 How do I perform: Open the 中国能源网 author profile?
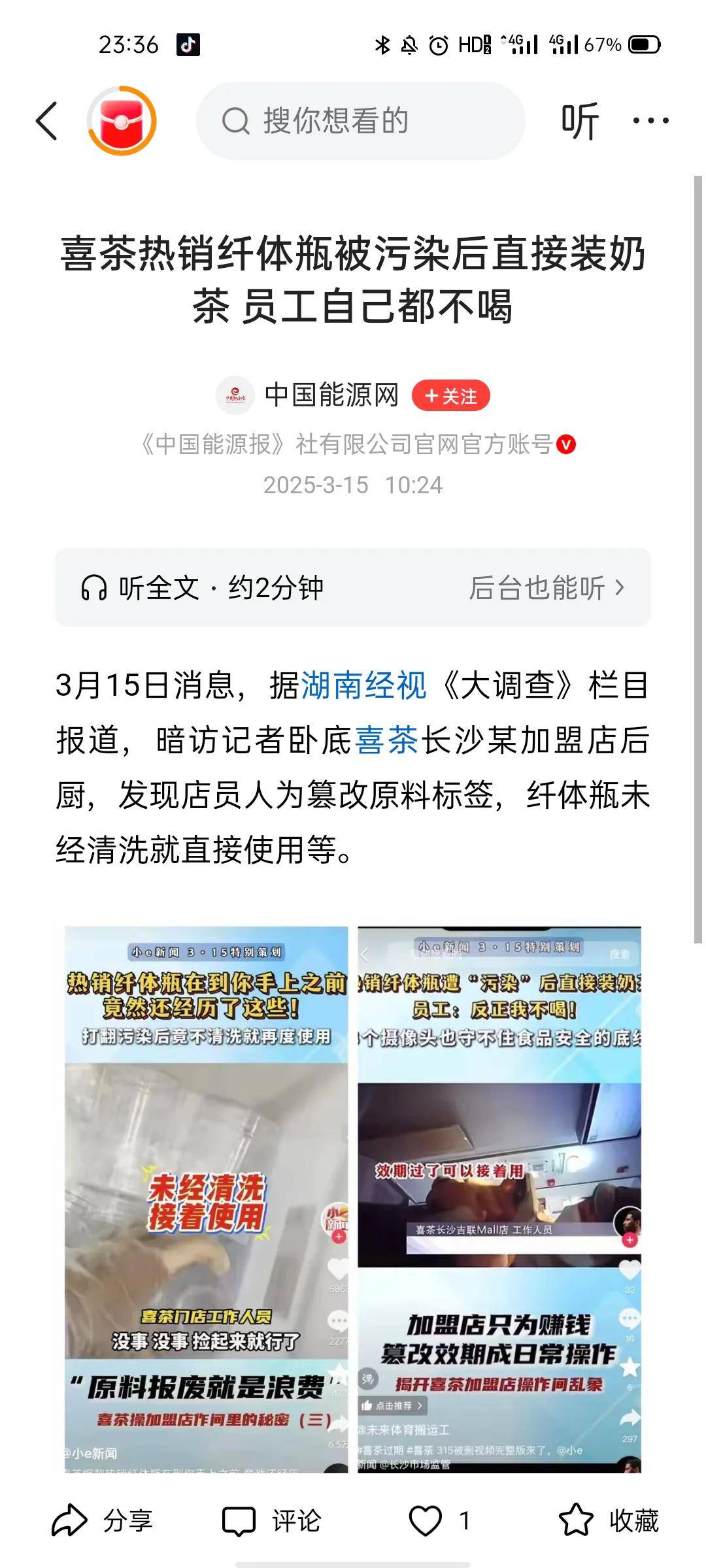point(331,395)
